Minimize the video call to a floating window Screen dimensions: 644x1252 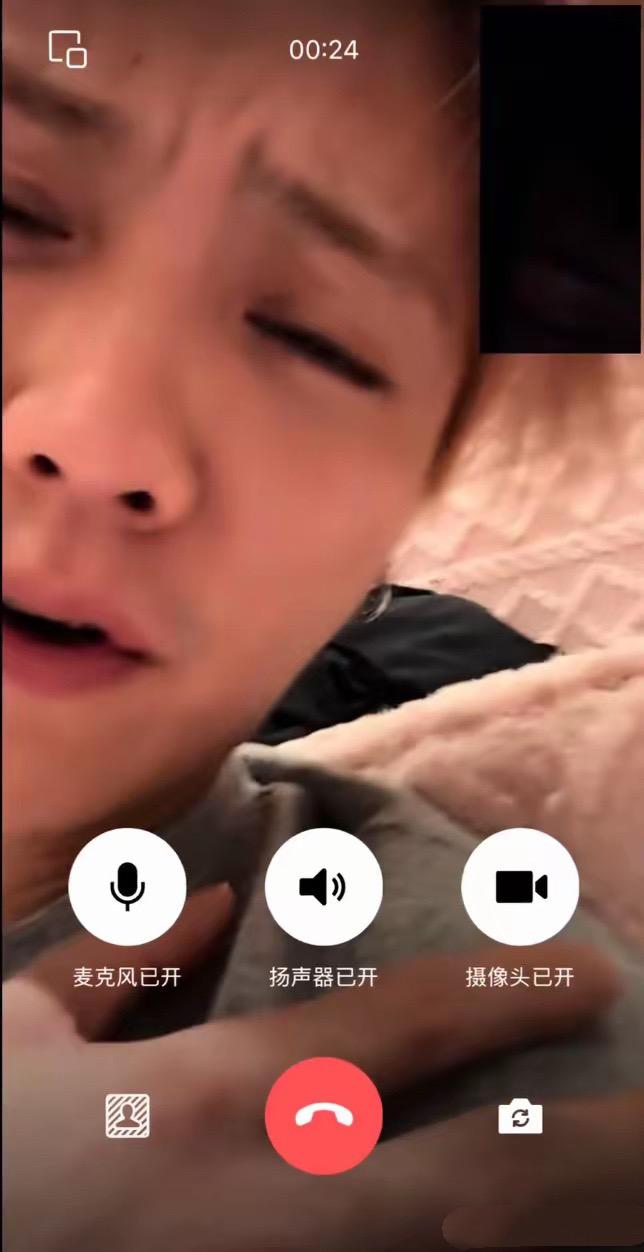[68, 49]
